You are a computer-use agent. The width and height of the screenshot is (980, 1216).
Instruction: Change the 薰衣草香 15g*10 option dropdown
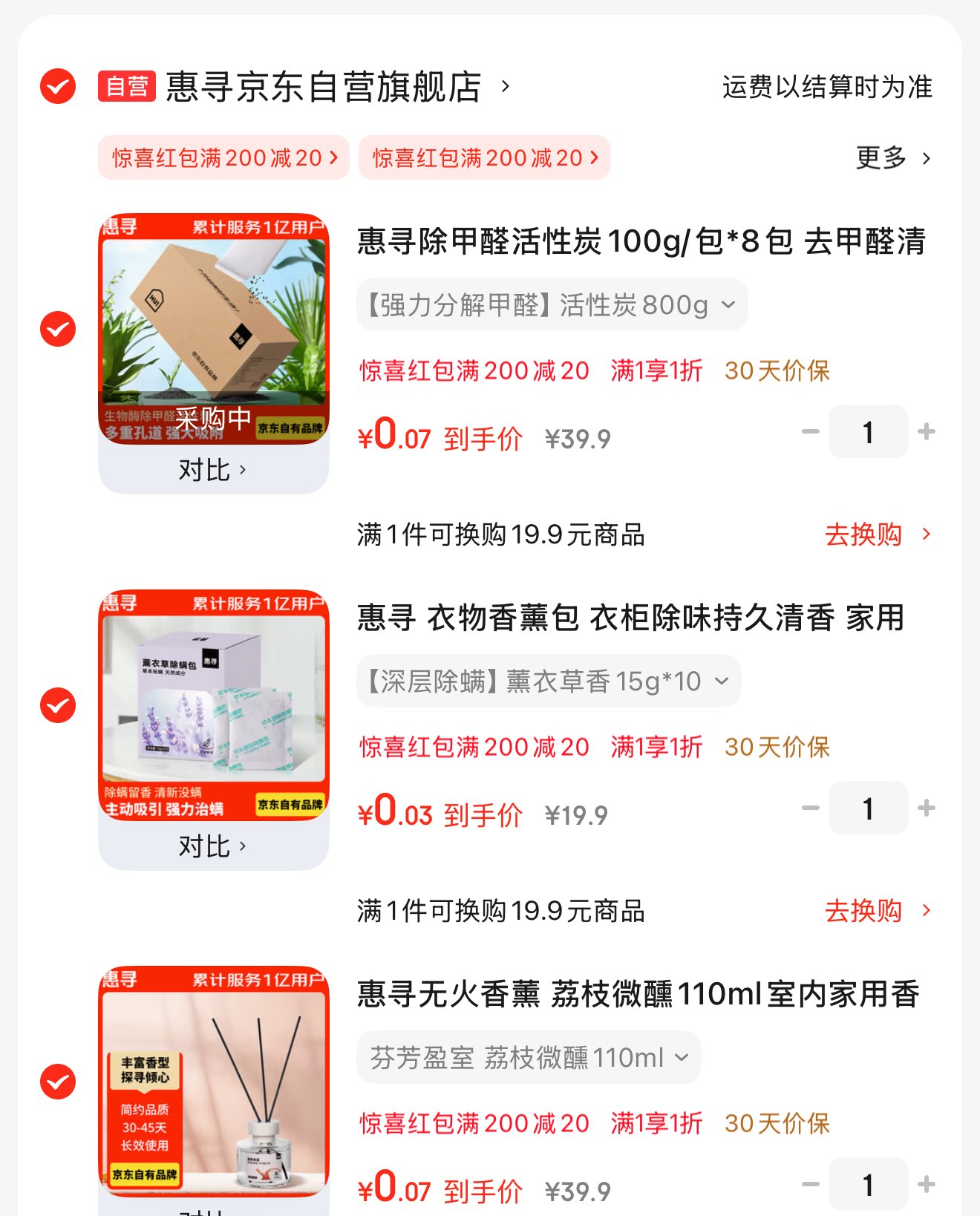[549, 681]
